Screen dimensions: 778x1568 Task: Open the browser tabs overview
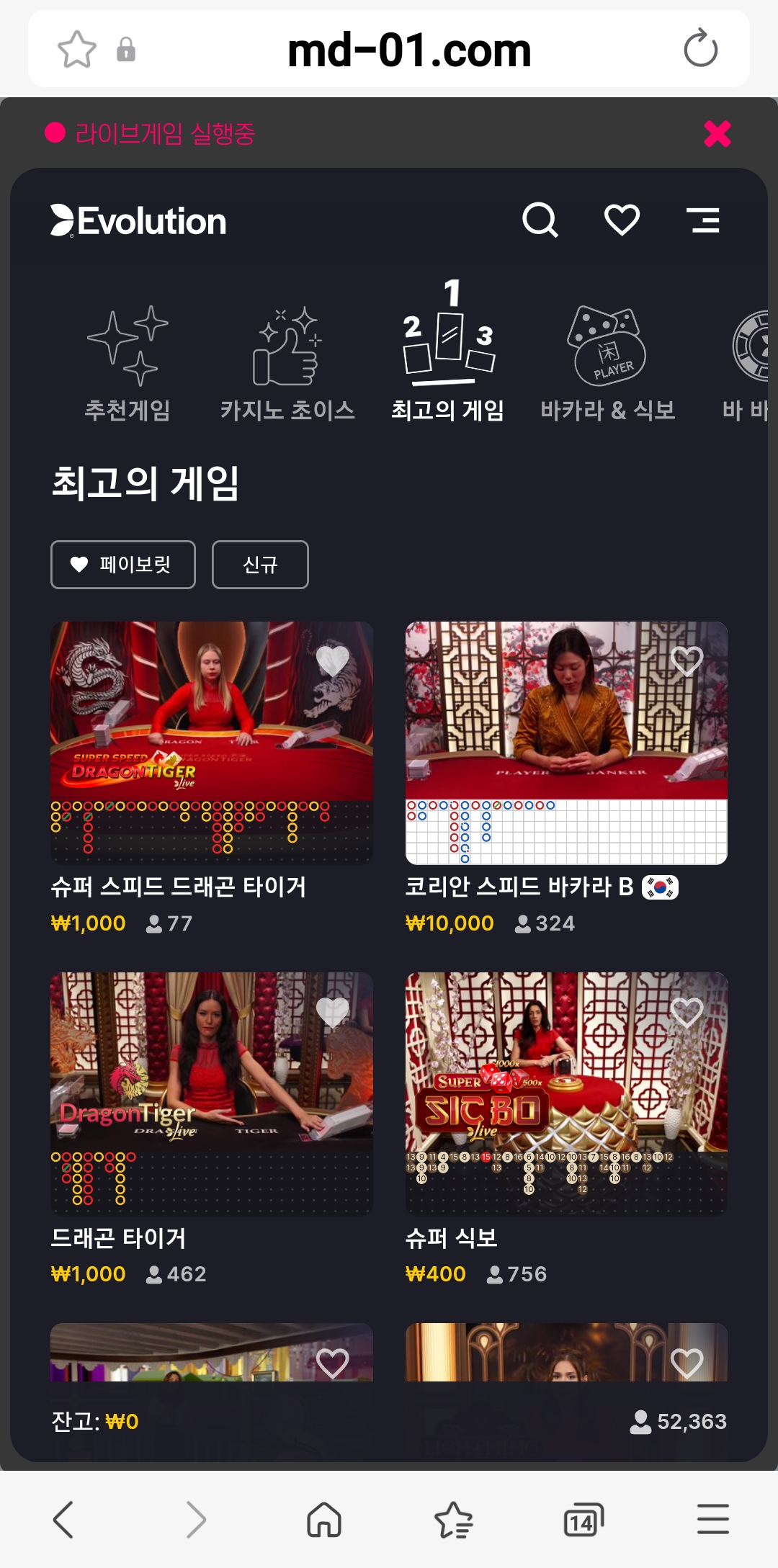click(x=583, y=1520)
